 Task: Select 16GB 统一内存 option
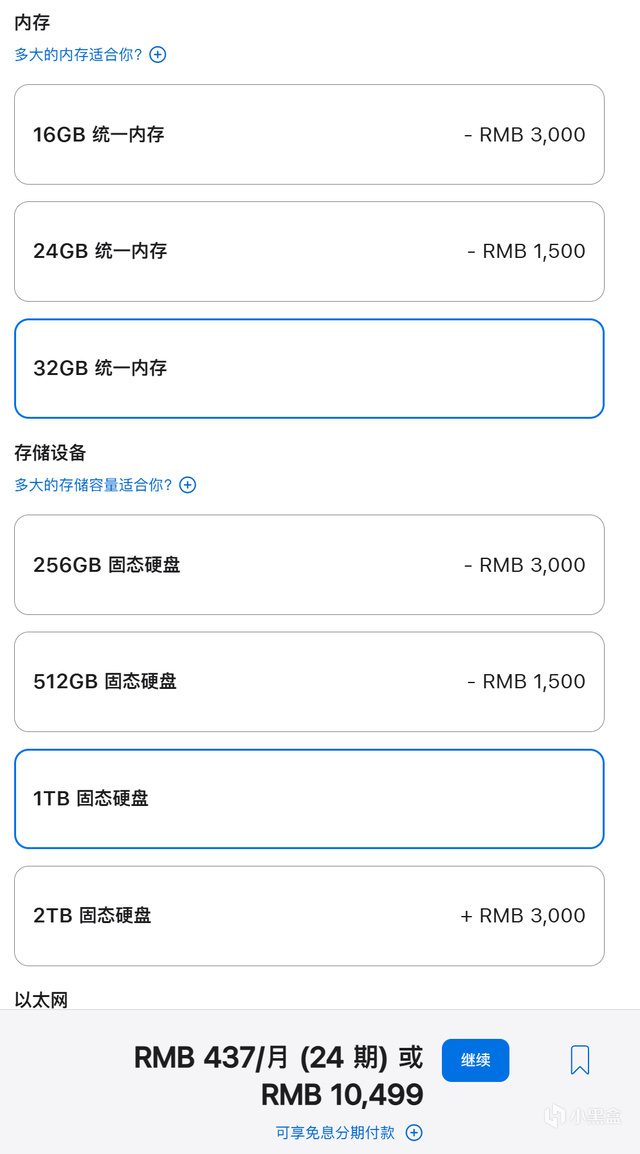coord(309,135)
